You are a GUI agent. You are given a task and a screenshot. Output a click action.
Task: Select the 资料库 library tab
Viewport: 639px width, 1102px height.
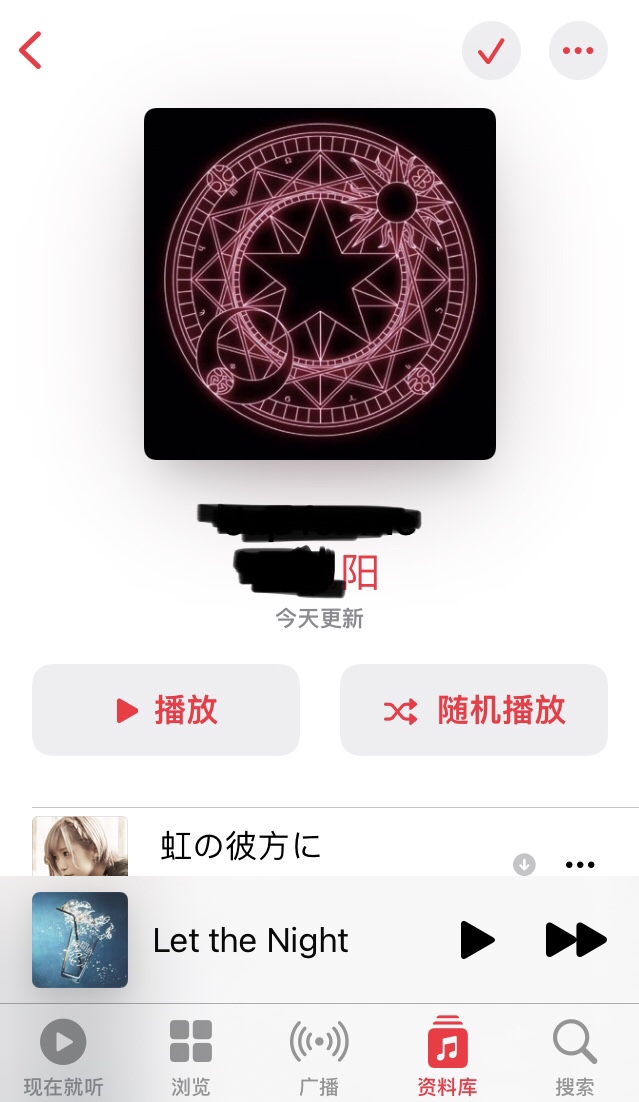[447, 1057]
